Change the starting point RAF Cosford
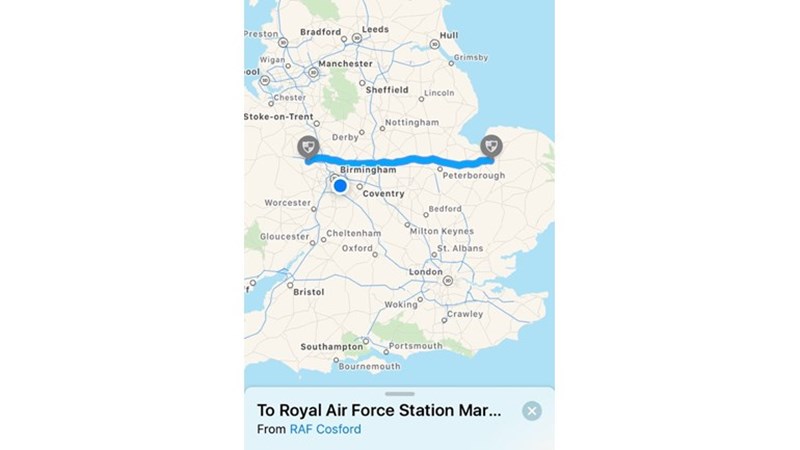Screen dimensions: 800x450 point(325,429)
